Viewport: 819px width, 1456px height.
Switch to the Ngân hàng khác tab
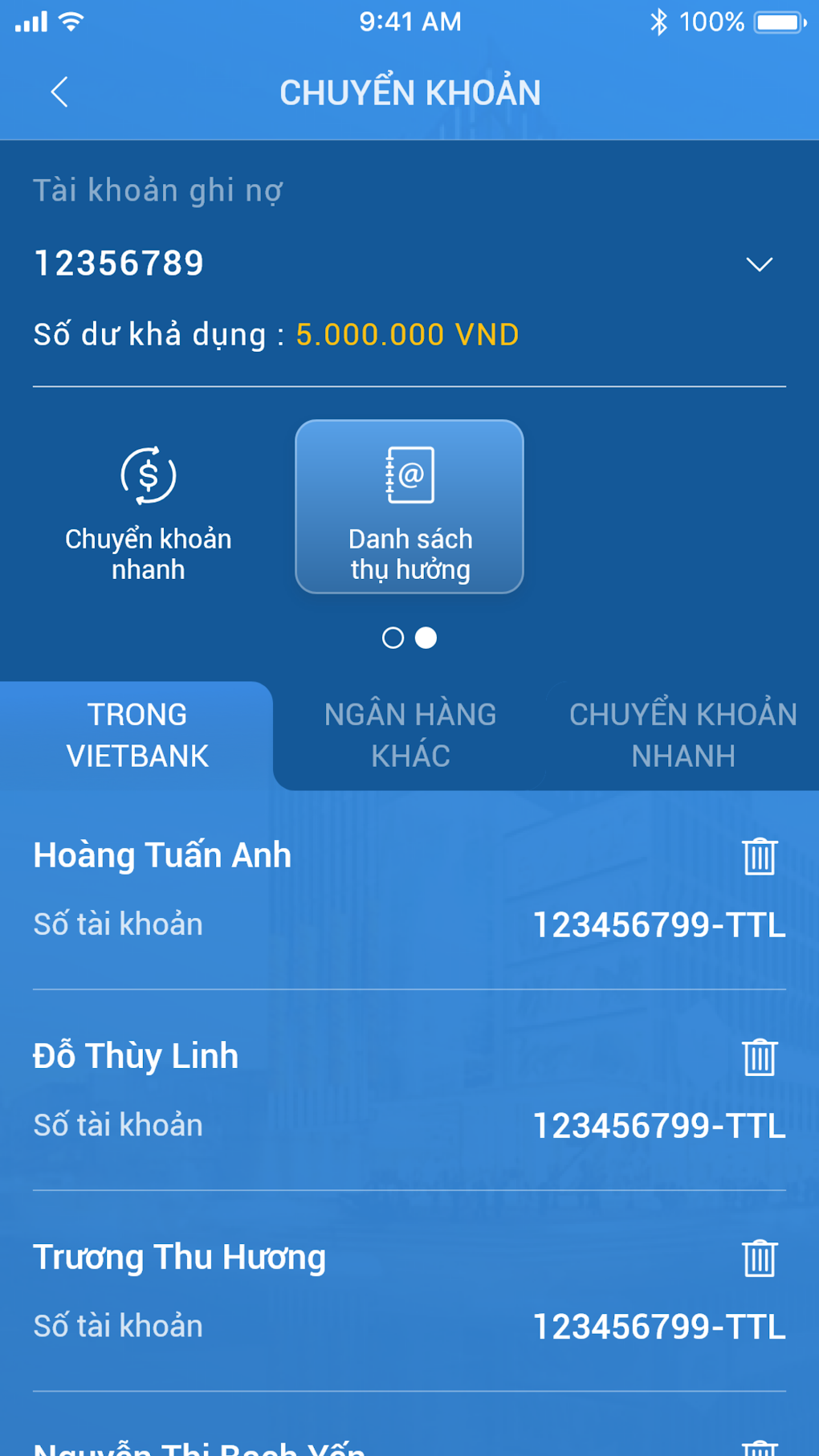tap(410, 735)
